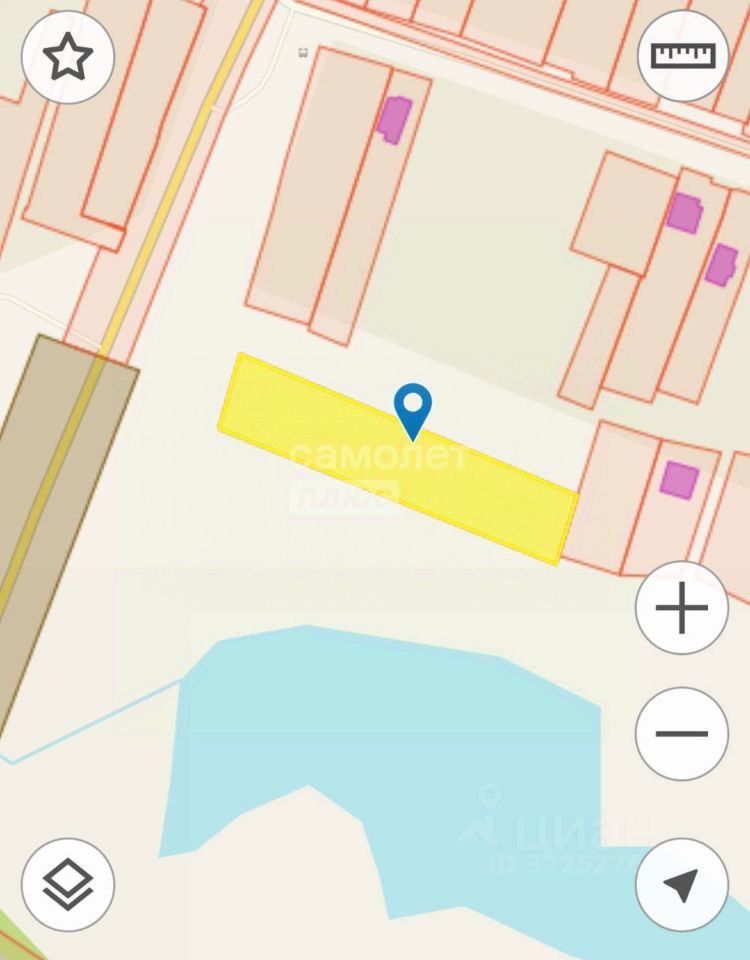This screenshot has height=960, width=750.
Task: Zoom out of the map with the minus button
Action: pos(682,734)
